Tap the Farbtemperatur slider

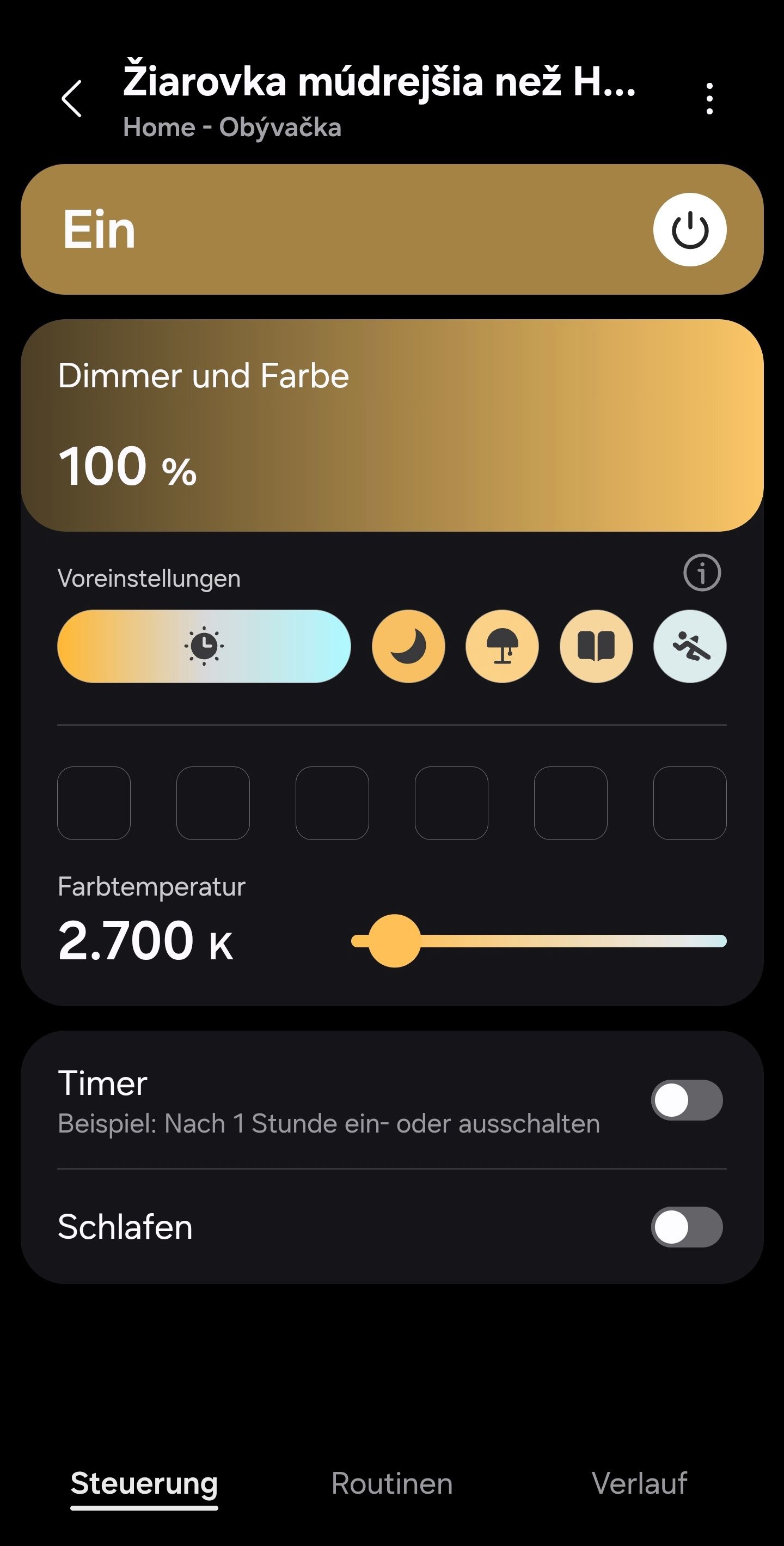538,940
